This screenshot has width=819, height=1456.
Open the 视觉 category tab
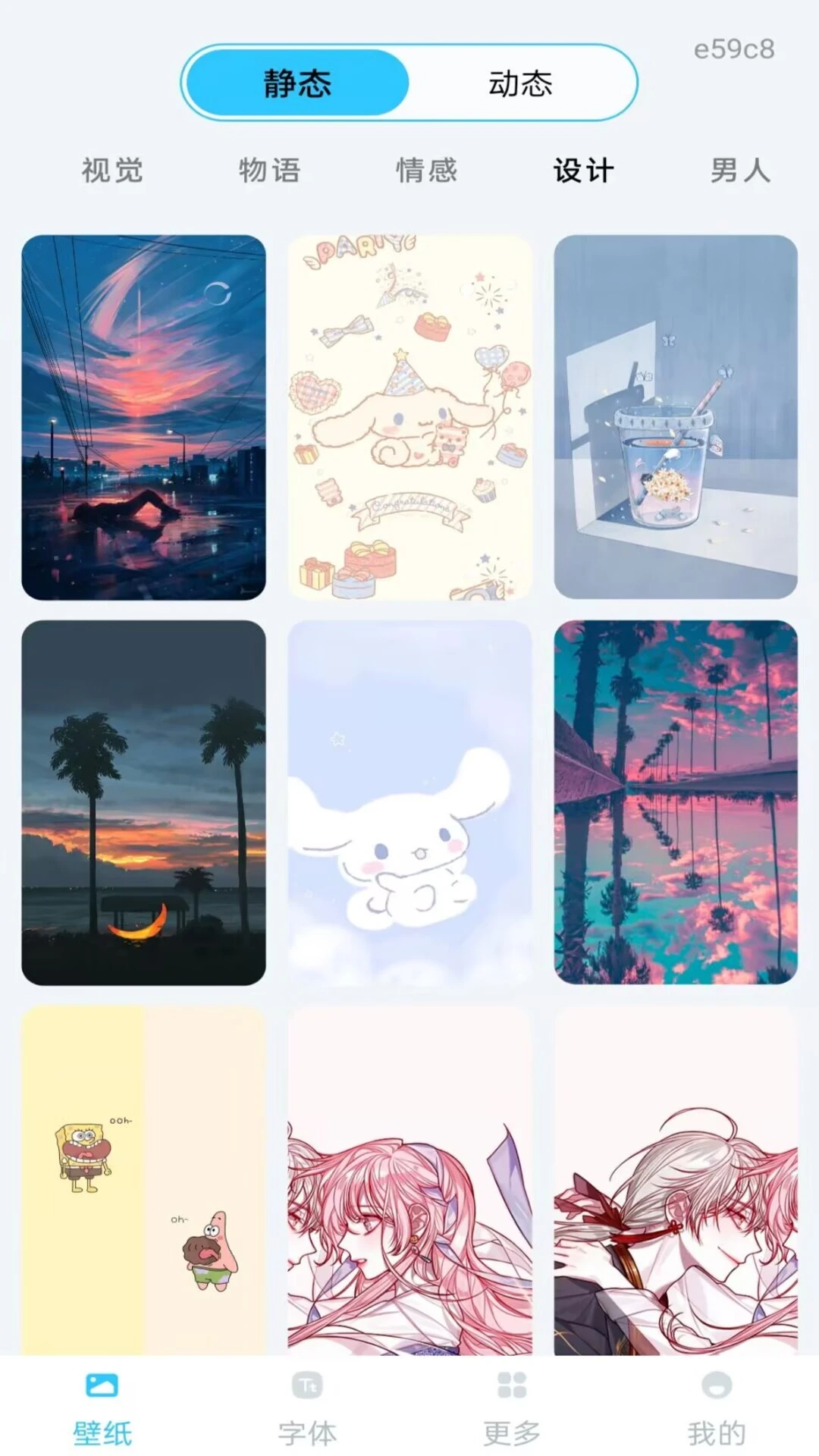[112, 170]
